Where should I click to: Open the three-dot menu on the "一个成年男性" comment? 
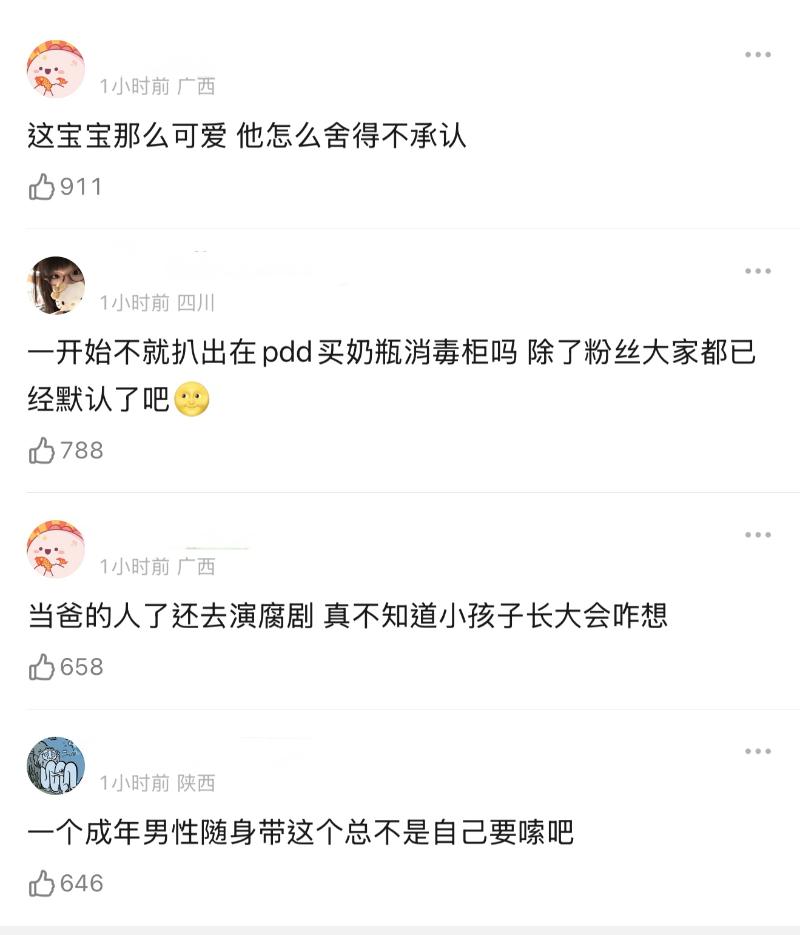pyautogui.click(x=757, y=751)
